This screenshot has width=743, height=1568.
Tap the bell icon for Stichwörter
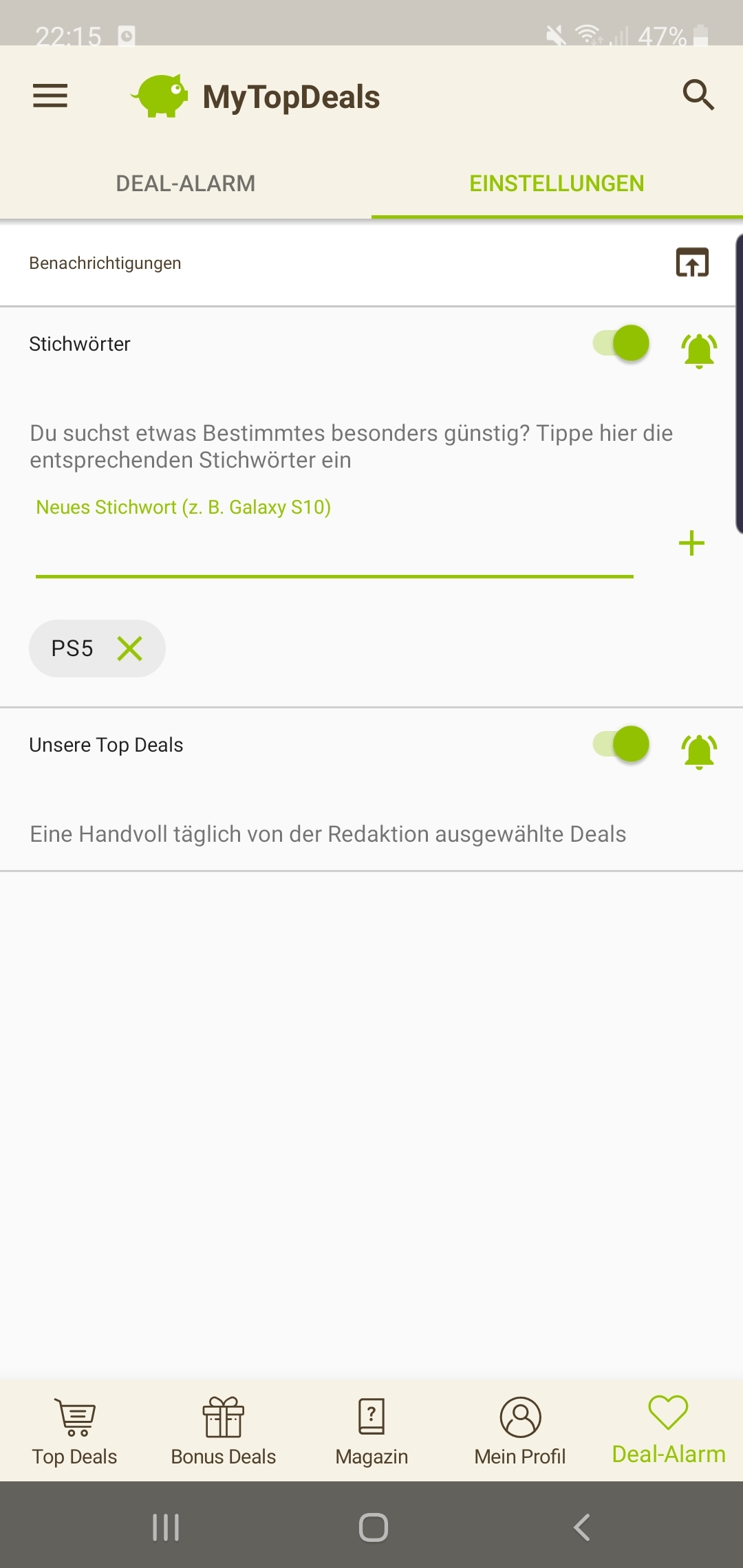[699, 350]
